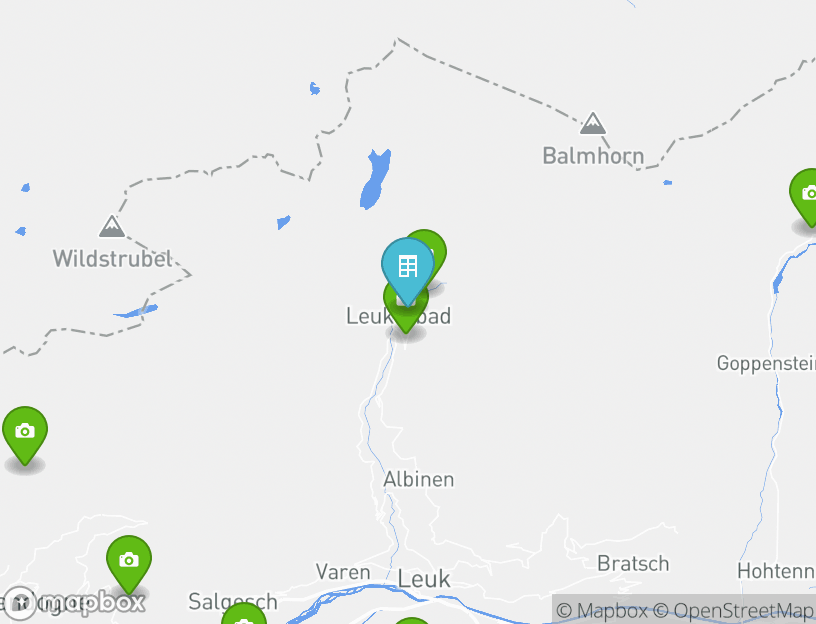Open the camera pin nearest Wildstrubel
This screenshot has width=816, height=624.
(x=24, y=432)
